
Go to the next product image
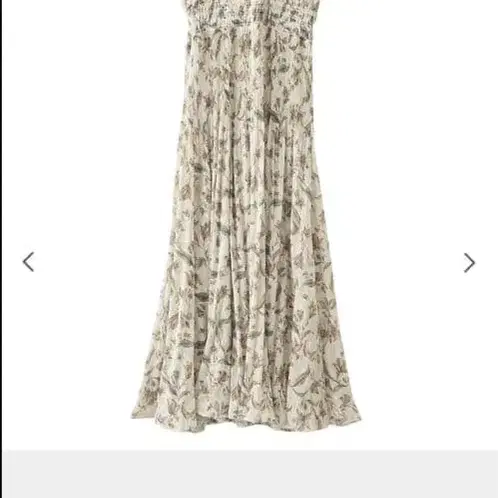point(469,263)
